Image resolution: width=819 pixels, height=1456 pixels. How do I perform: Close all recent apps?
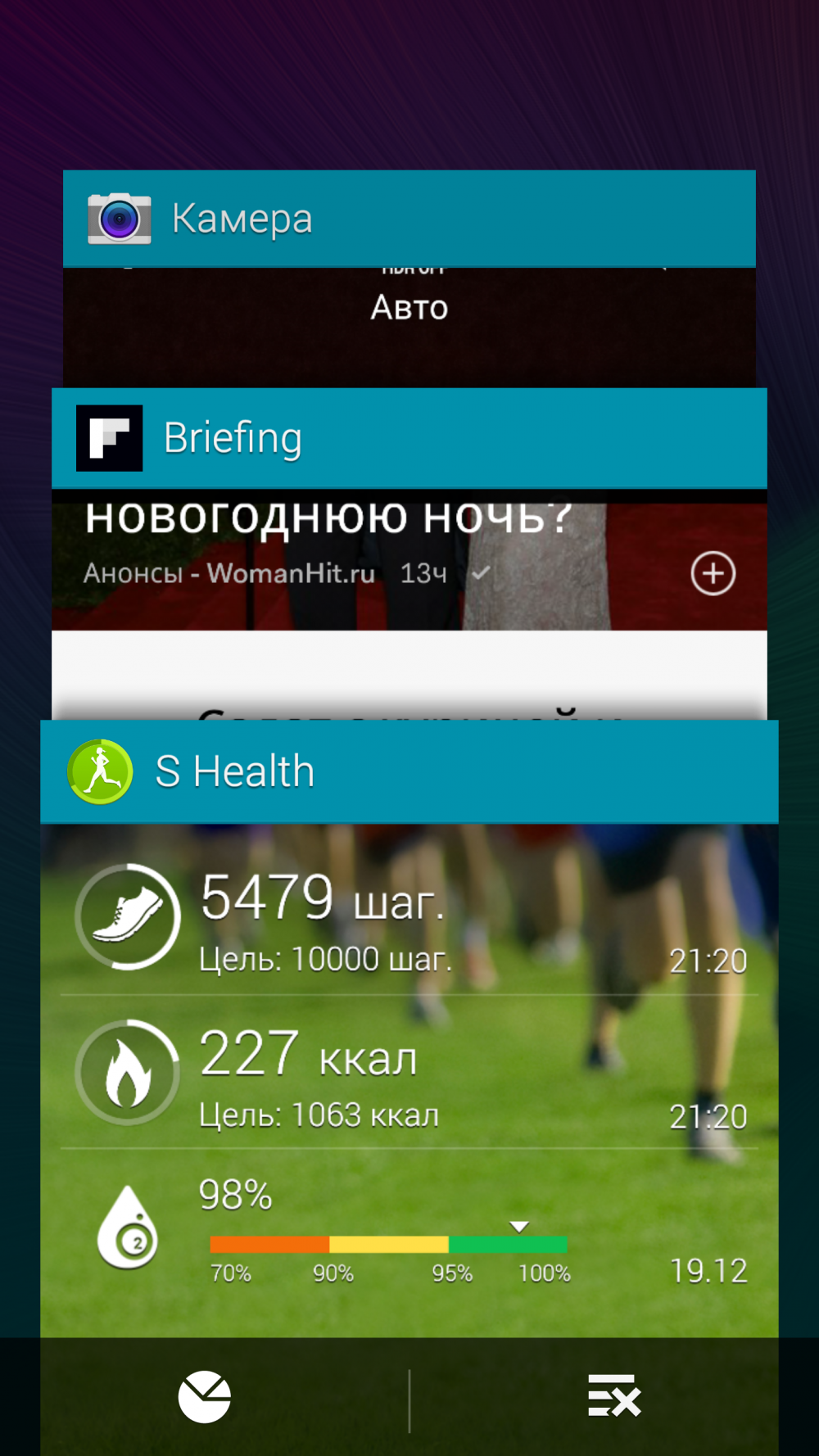point(614,1396)
